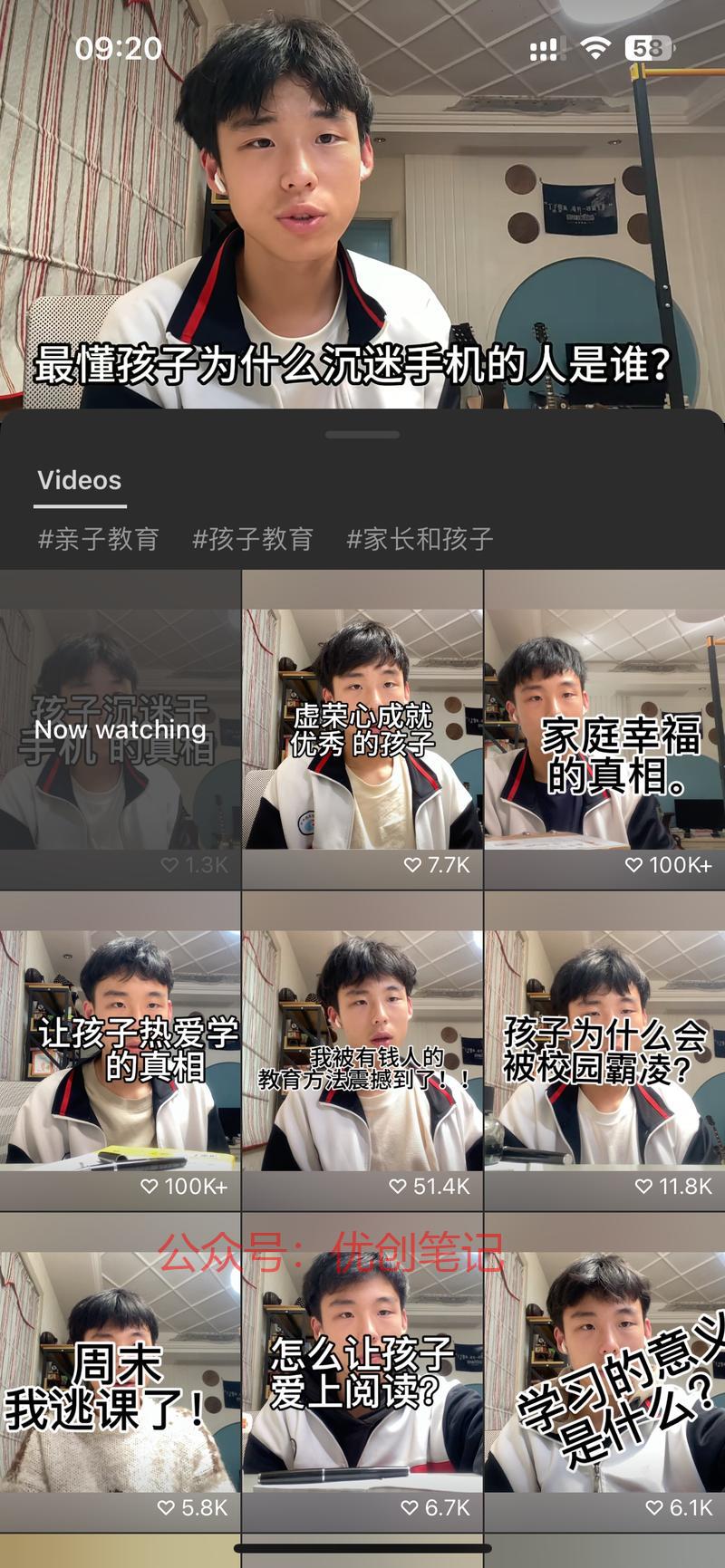This screenshot has width=725, height=1568.
Task: Play video 我被有钱人的教育方法震撼到了
Action: pyautogui.click(x=362, y=1051)
